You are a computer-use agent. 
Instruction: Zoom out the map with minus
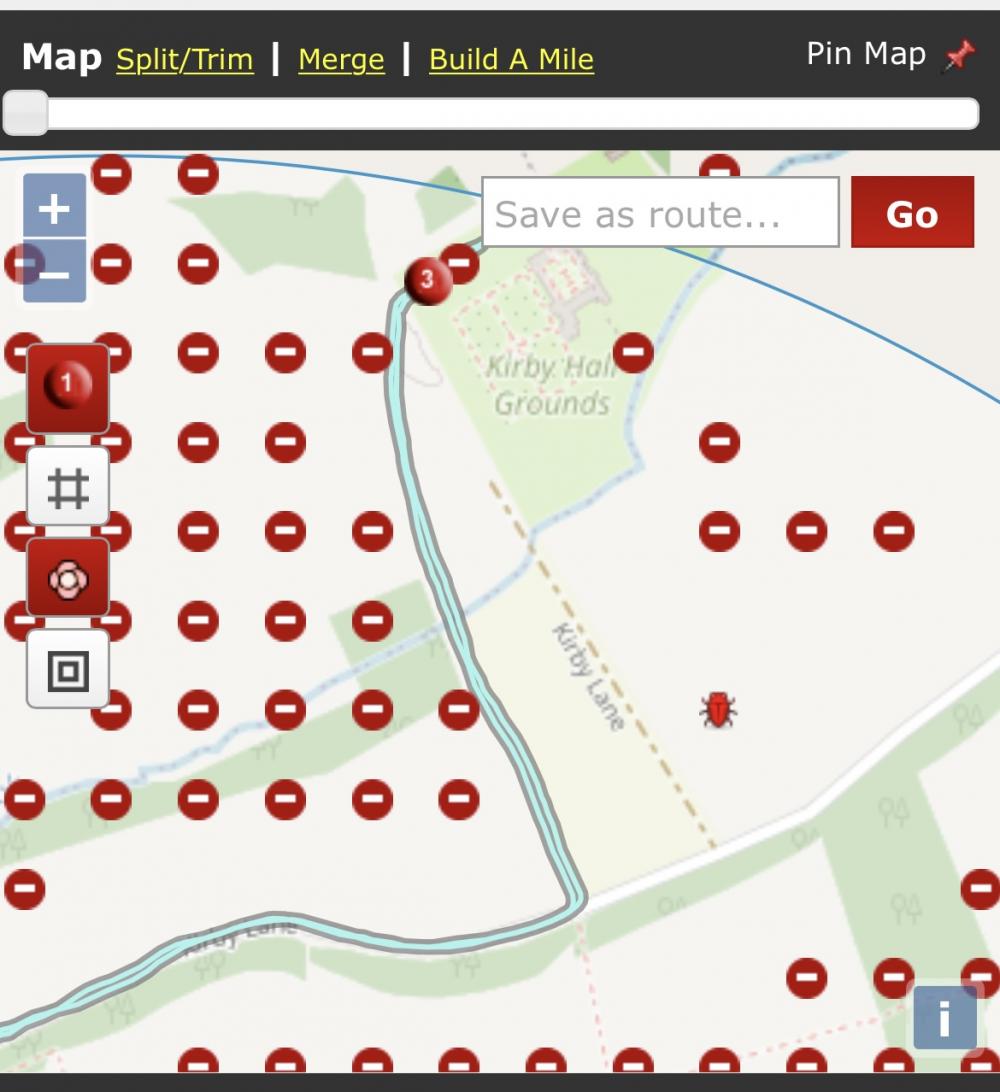55,272
